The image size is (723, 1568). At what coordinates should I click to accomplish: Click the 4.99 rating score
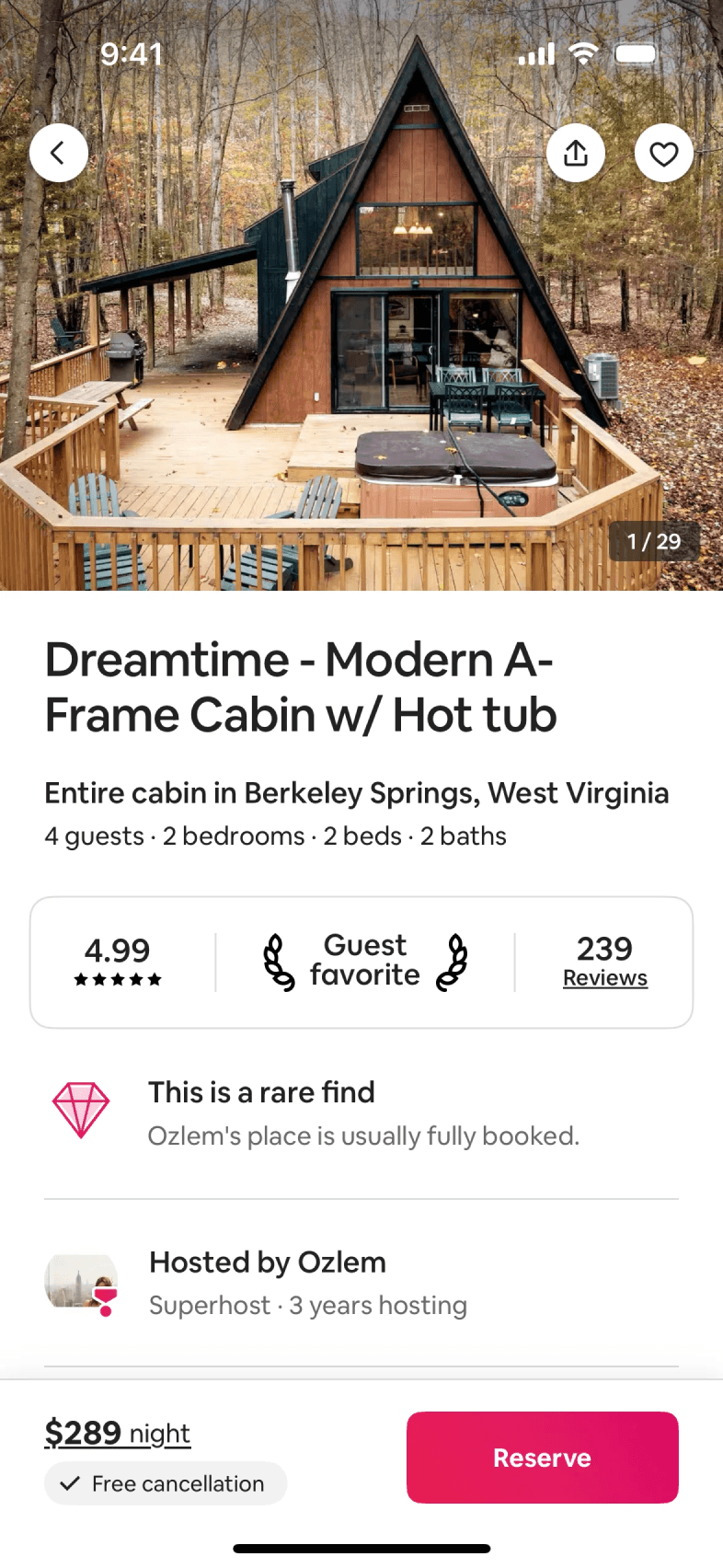coord(118,949)
